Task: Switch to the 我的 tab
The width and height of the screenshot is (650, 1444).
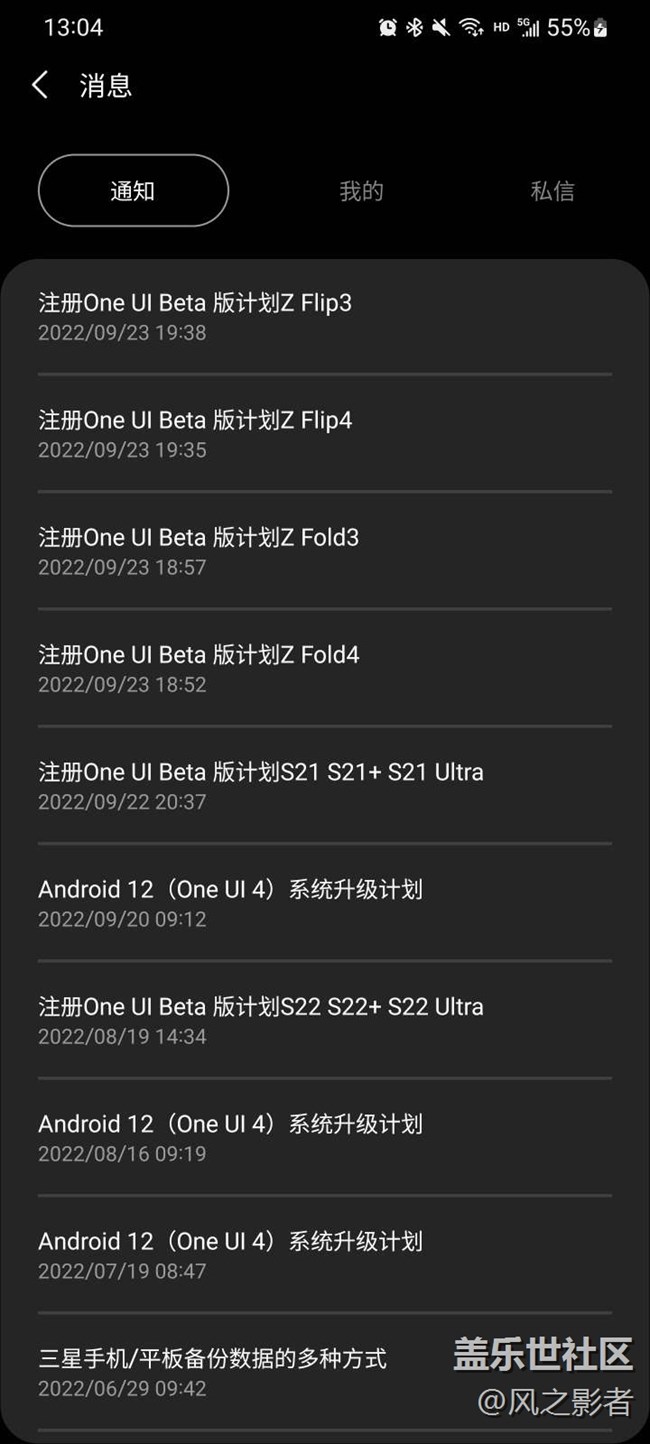Action: [361, 191]
